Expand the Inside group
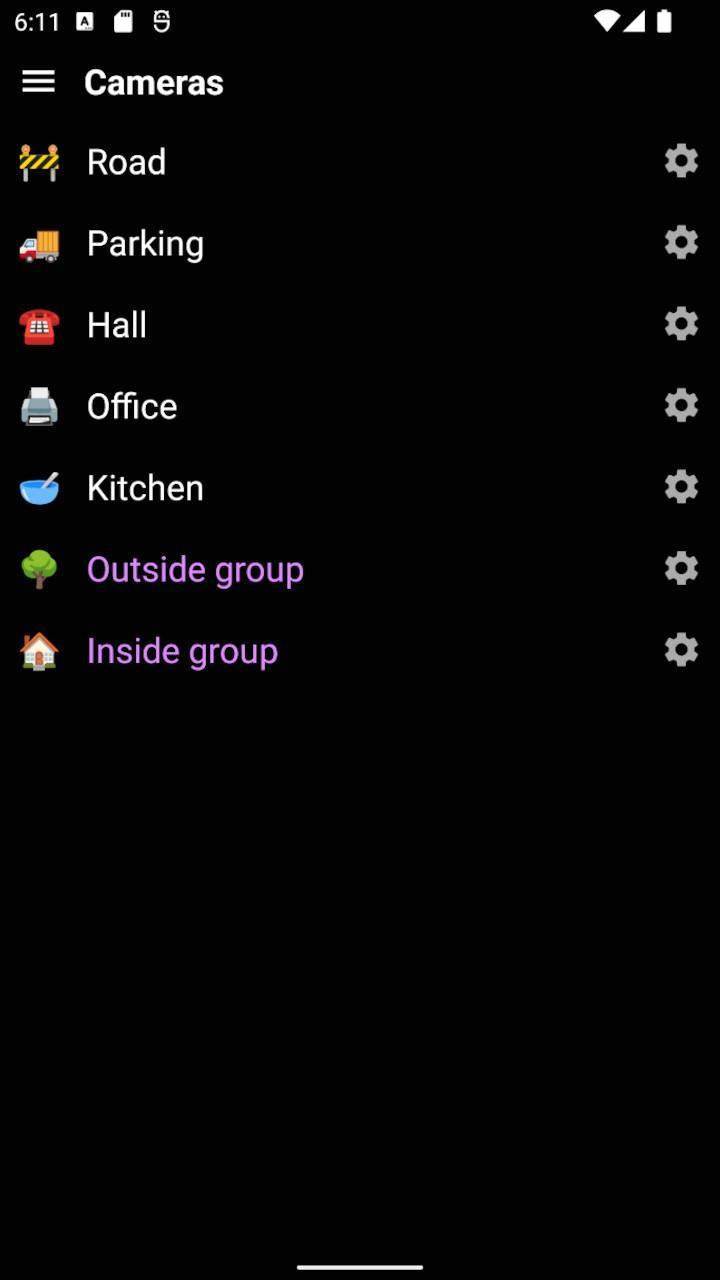 click(x=182, y=650)
